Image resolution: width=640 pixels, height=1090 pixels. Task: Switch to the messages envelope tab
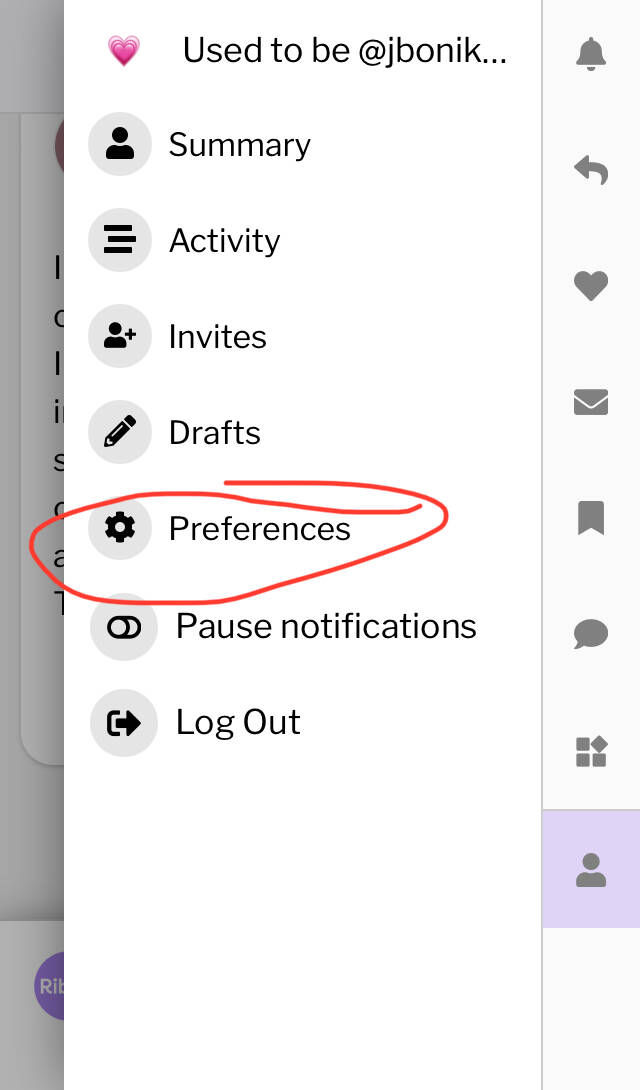pos(591,402)
